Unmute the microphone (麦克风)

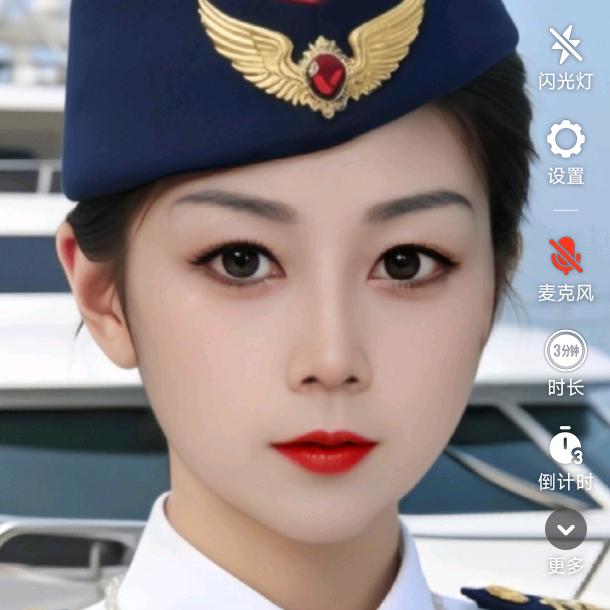(x=566, y=257)
